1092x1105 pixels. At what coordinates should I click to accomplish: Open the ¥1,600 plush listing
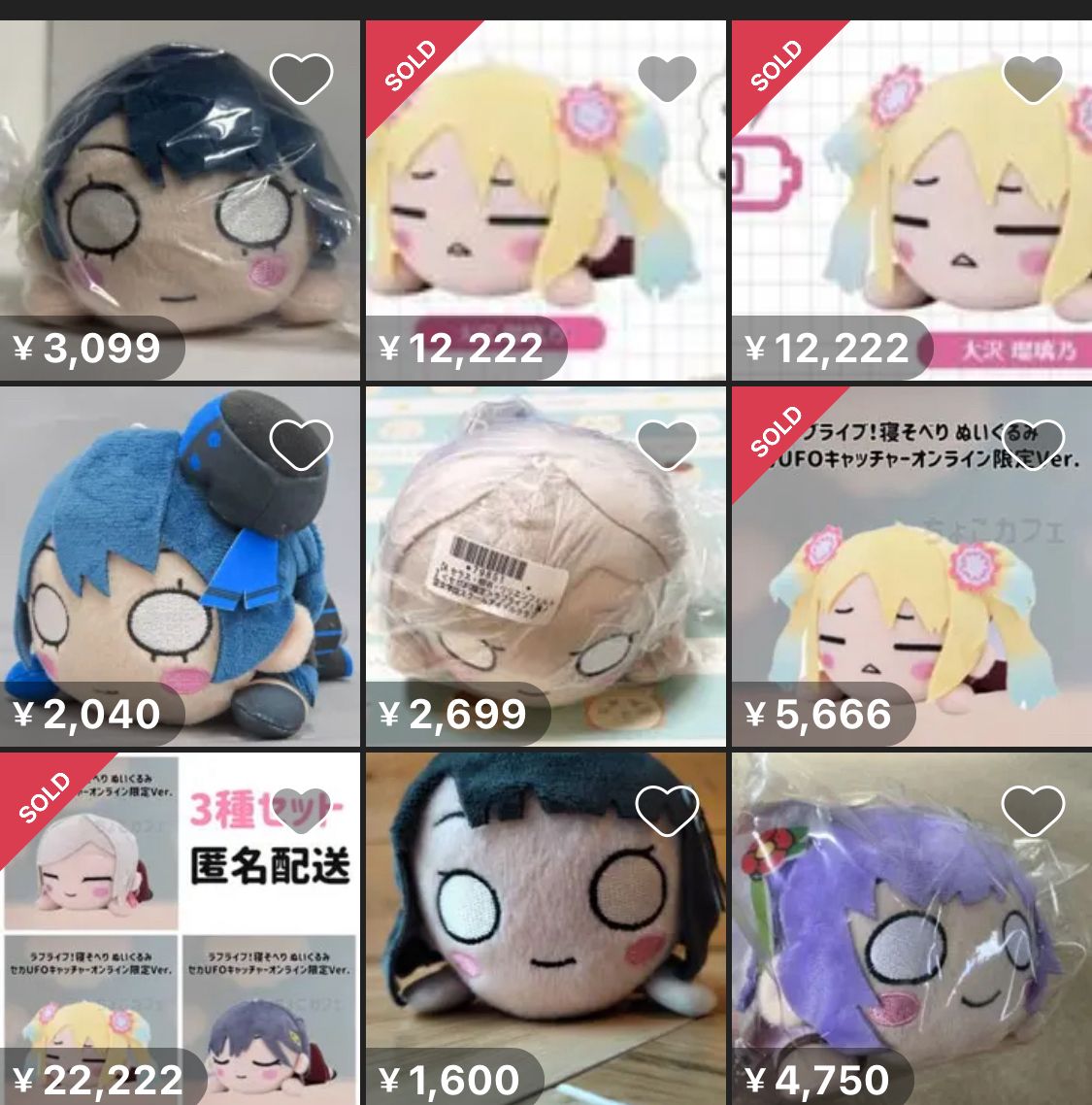(546, 932)
